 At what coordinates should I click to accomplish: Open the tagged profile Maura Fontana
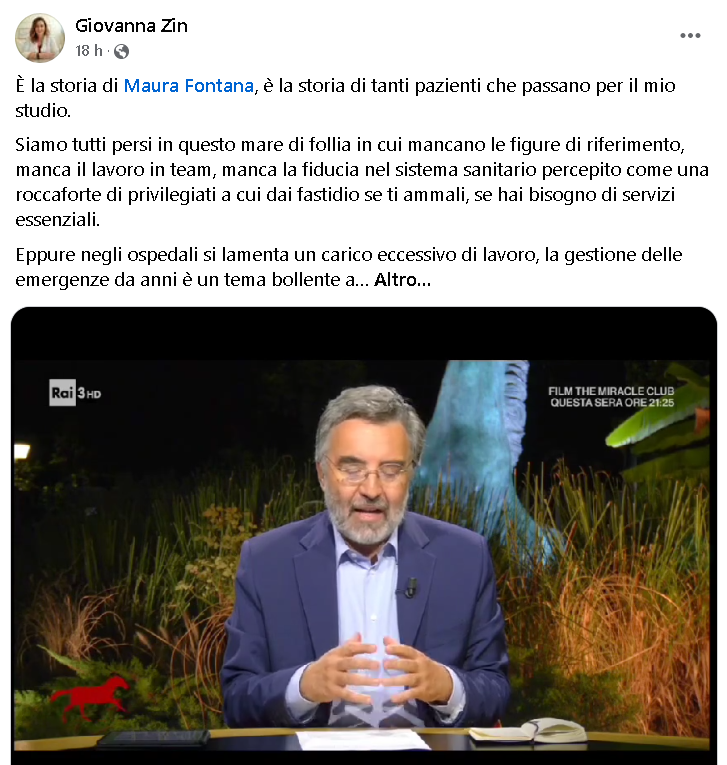coord(189,86)
